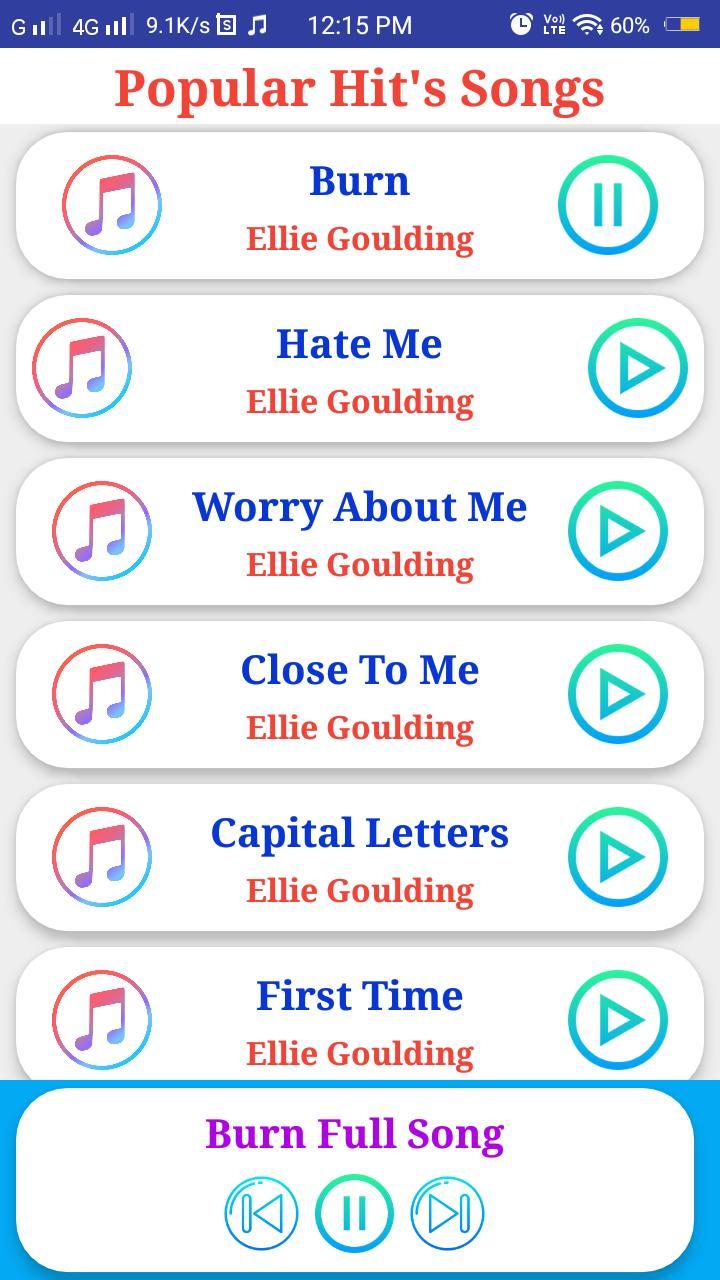Tap the music note icon beside Burn
720x1280 pixels.
[112, 205]
